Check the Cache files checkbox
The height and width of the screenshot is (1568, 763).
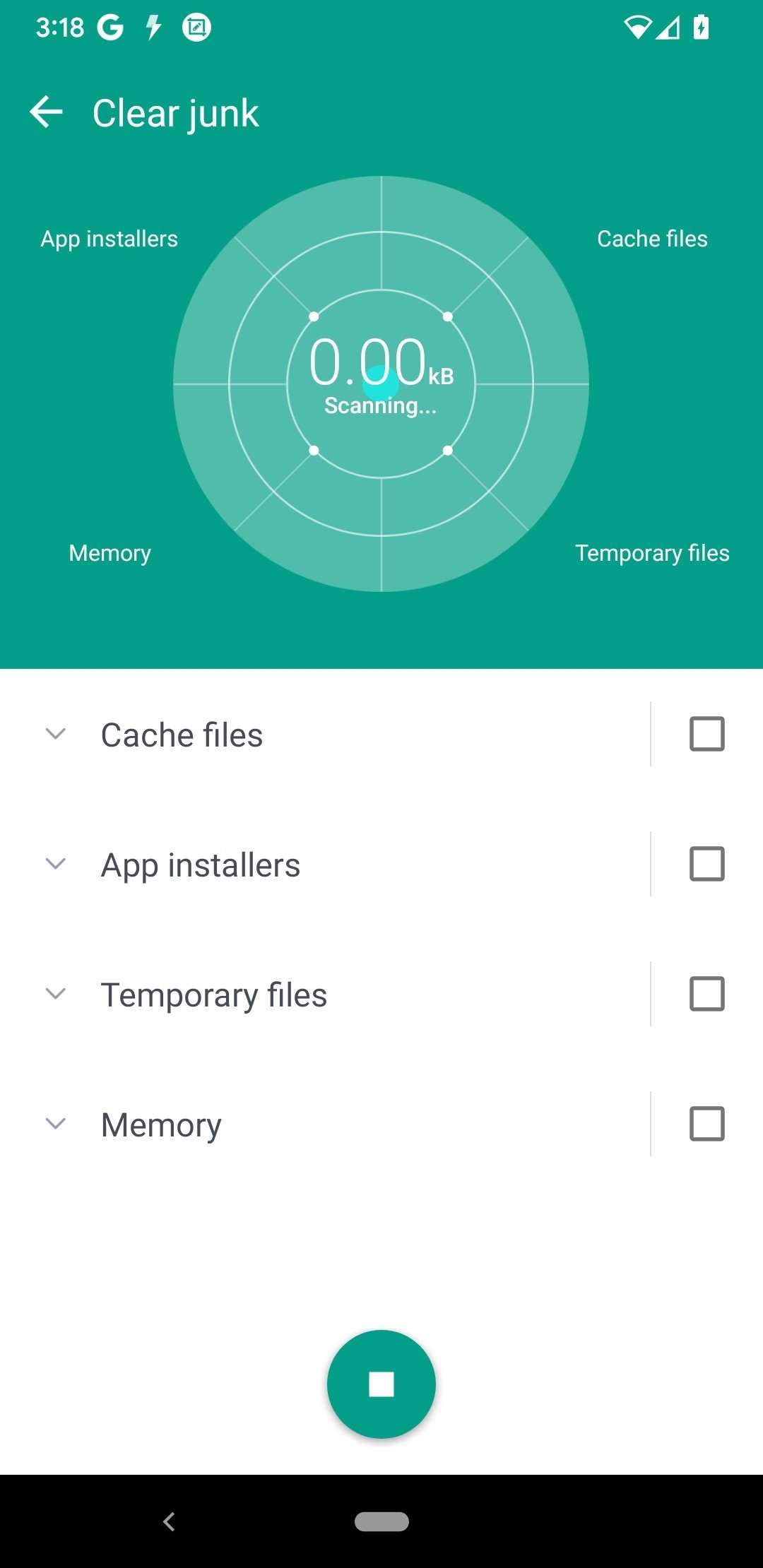pos(706,734)
